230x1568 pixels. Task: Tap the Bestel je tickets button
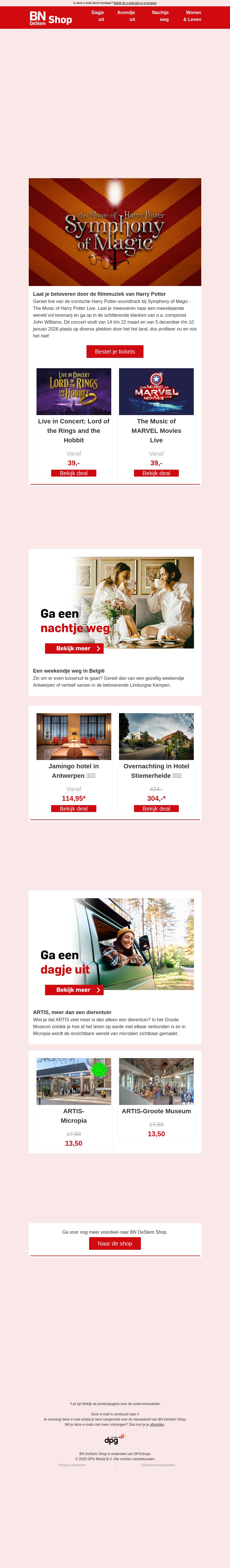coord(115,351)
